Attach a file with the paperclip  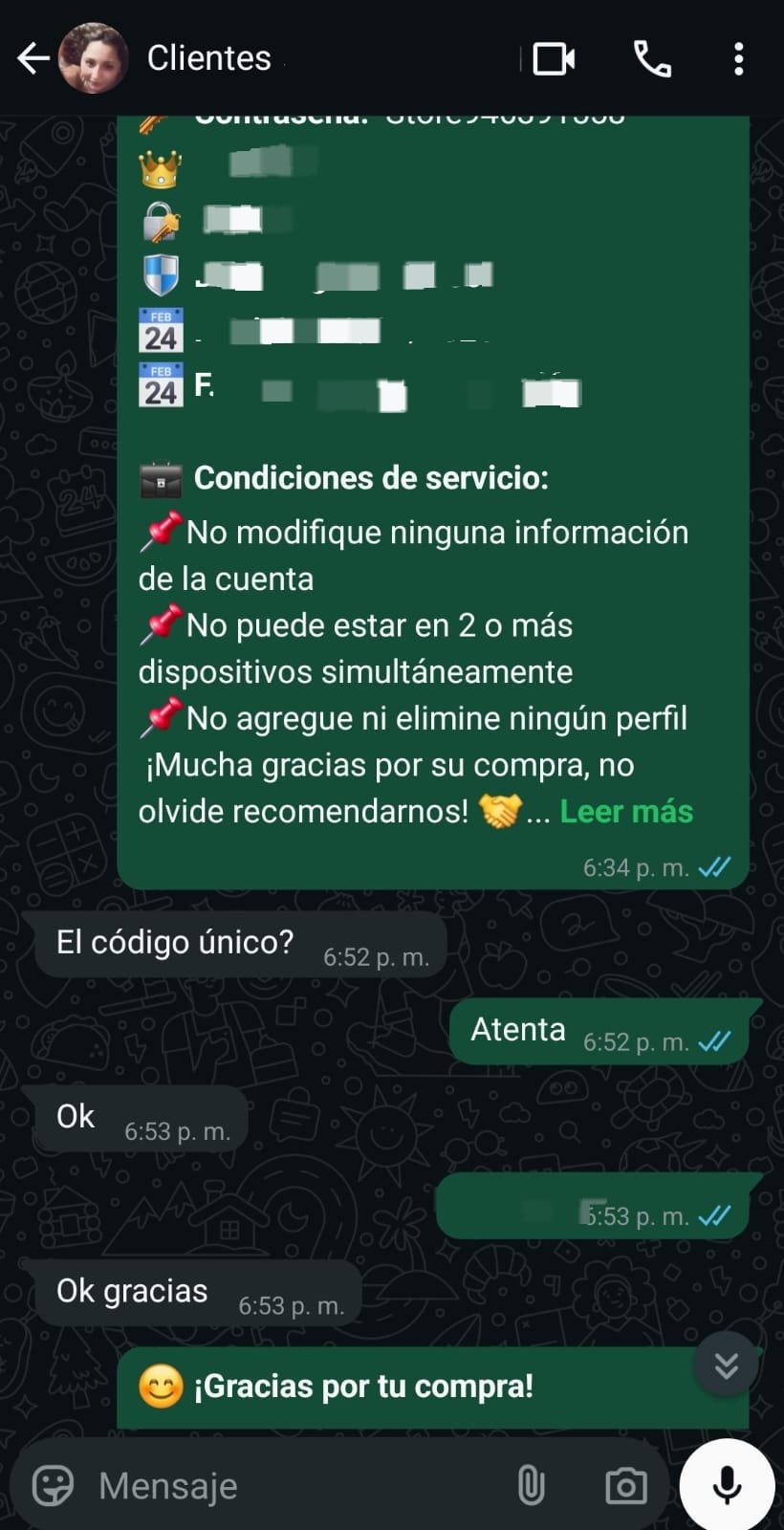531,1485
